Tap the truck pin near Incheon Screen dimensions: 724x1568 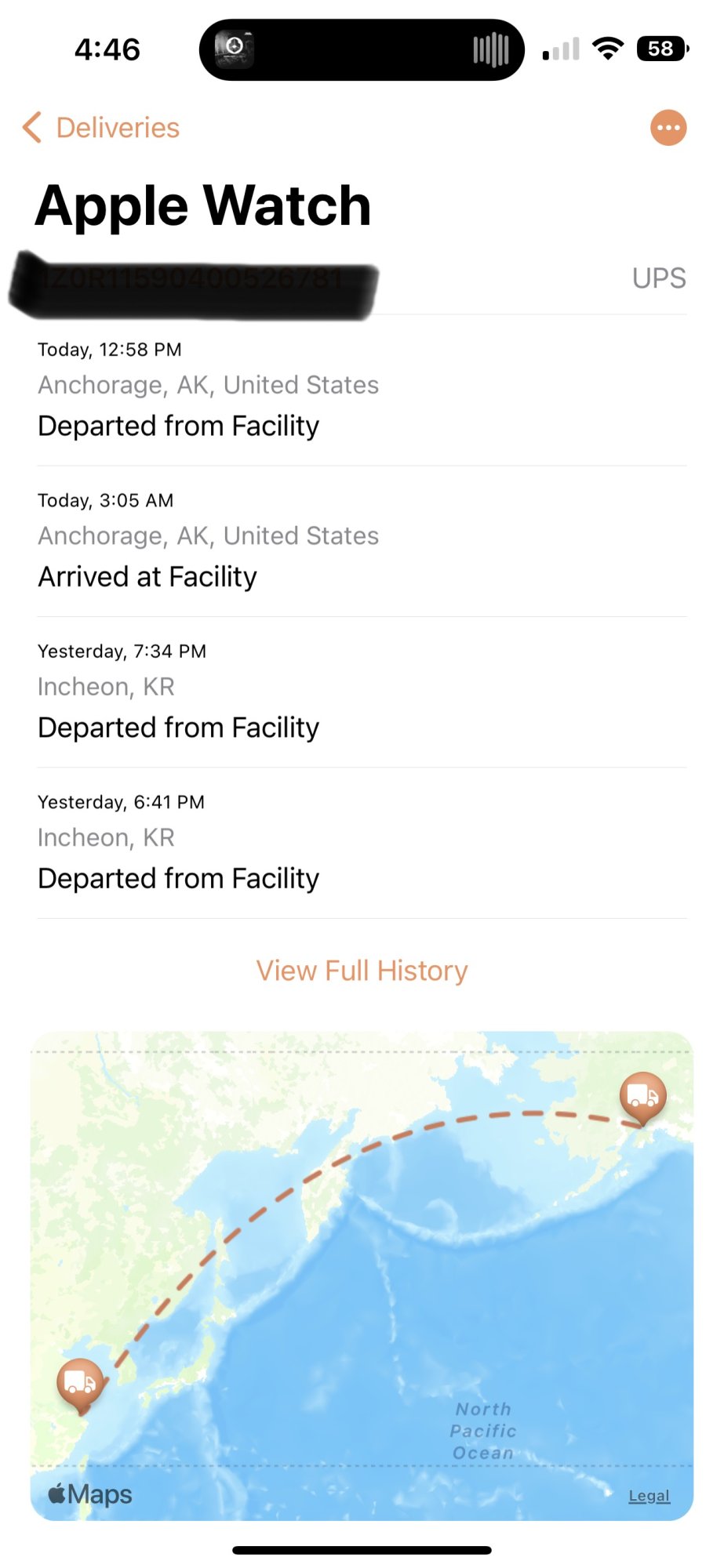(80, 1382)
